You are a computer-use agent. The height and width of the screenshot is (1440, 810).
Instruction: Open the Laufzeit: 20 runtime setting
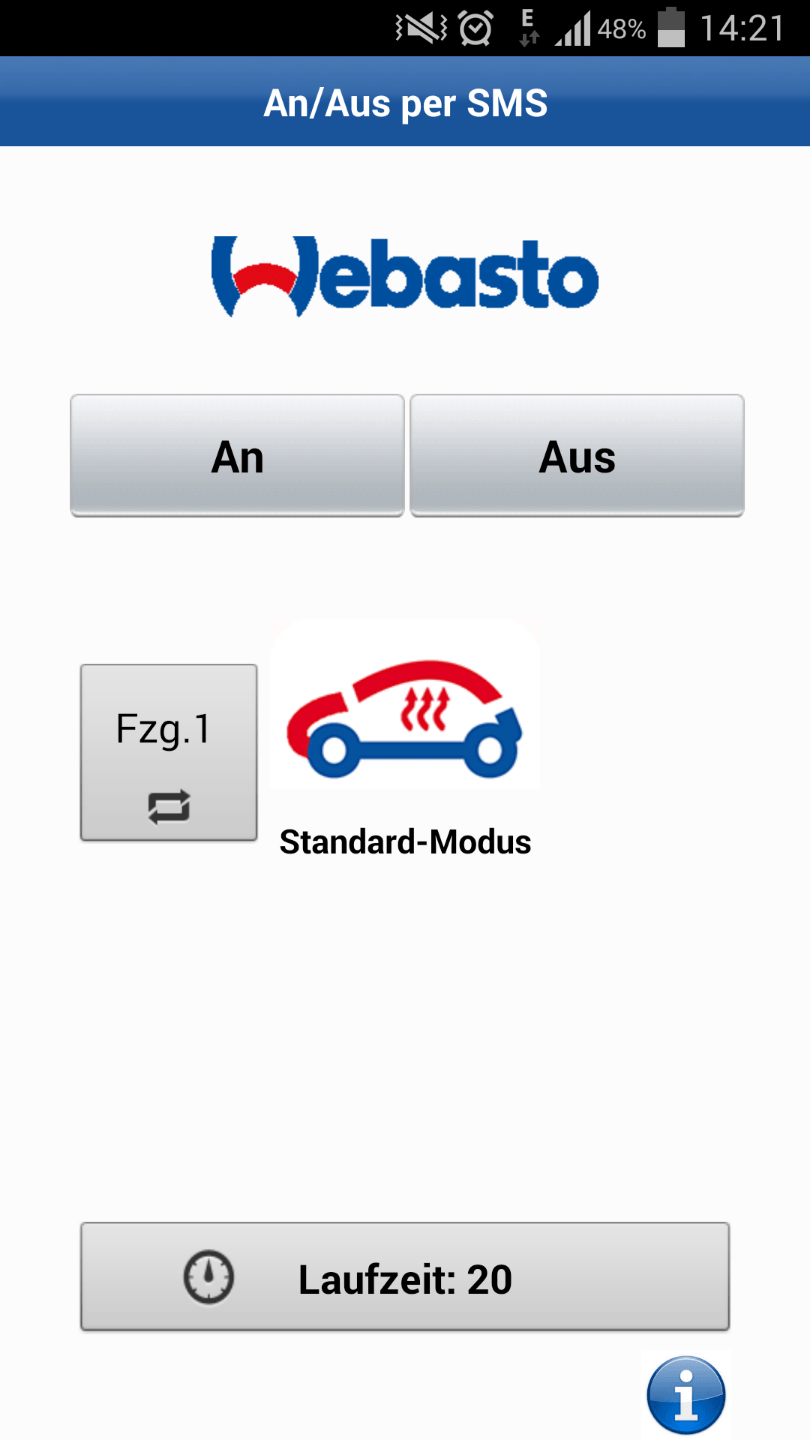(x=405, y=1277)
